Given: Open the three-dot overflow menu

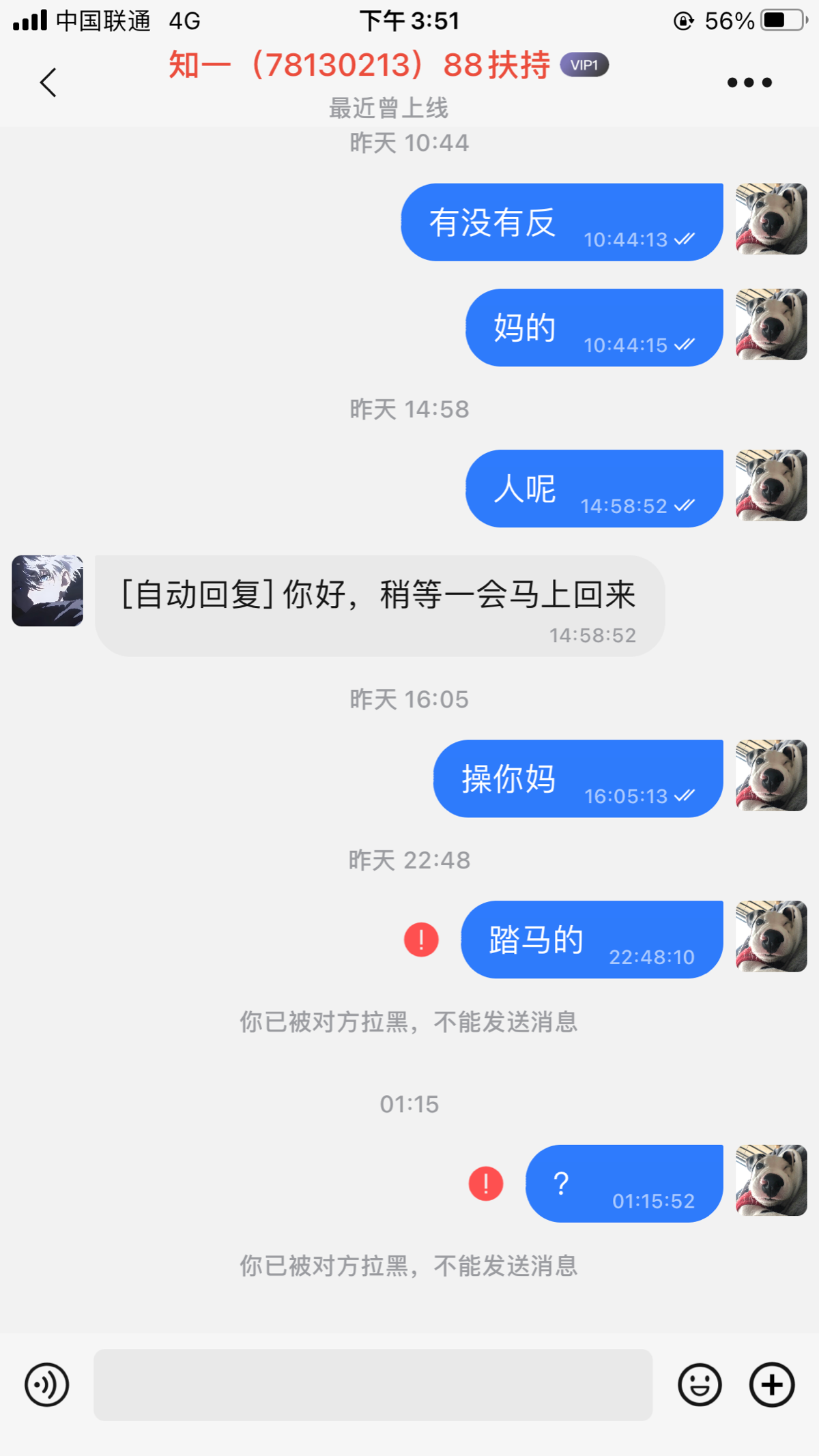Looking at the screenshot, I should [749, 83].
